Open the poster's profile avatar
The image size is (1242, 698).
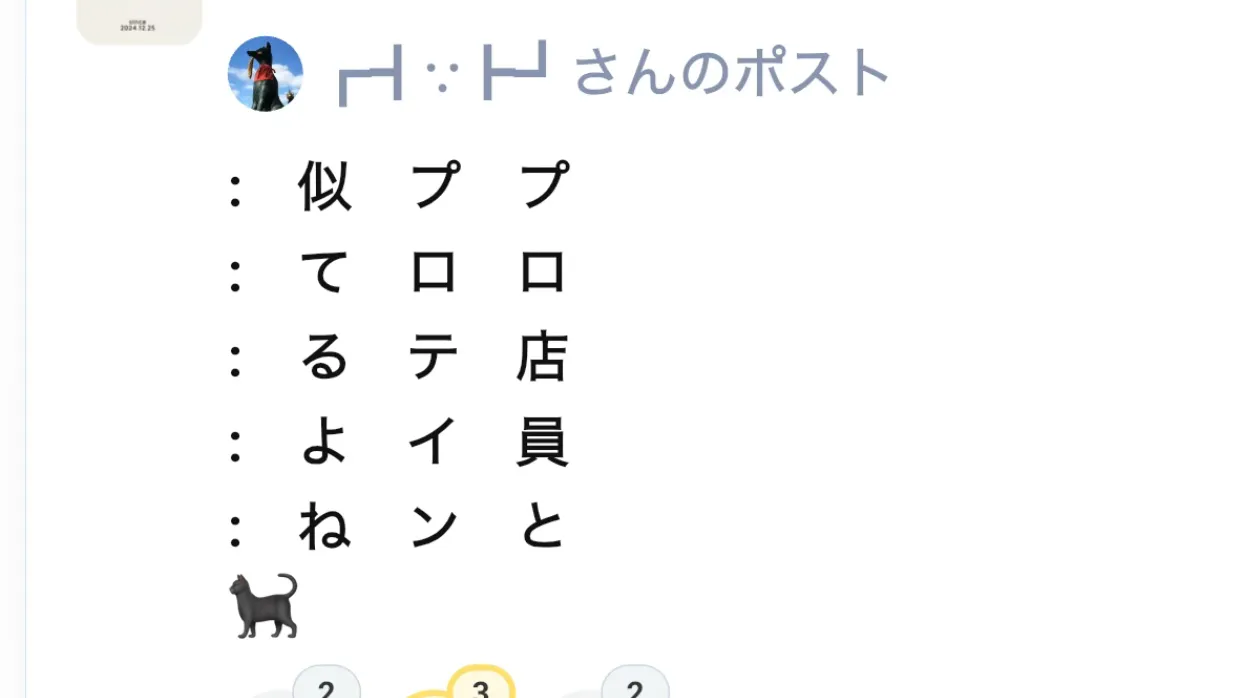point(265,74)
